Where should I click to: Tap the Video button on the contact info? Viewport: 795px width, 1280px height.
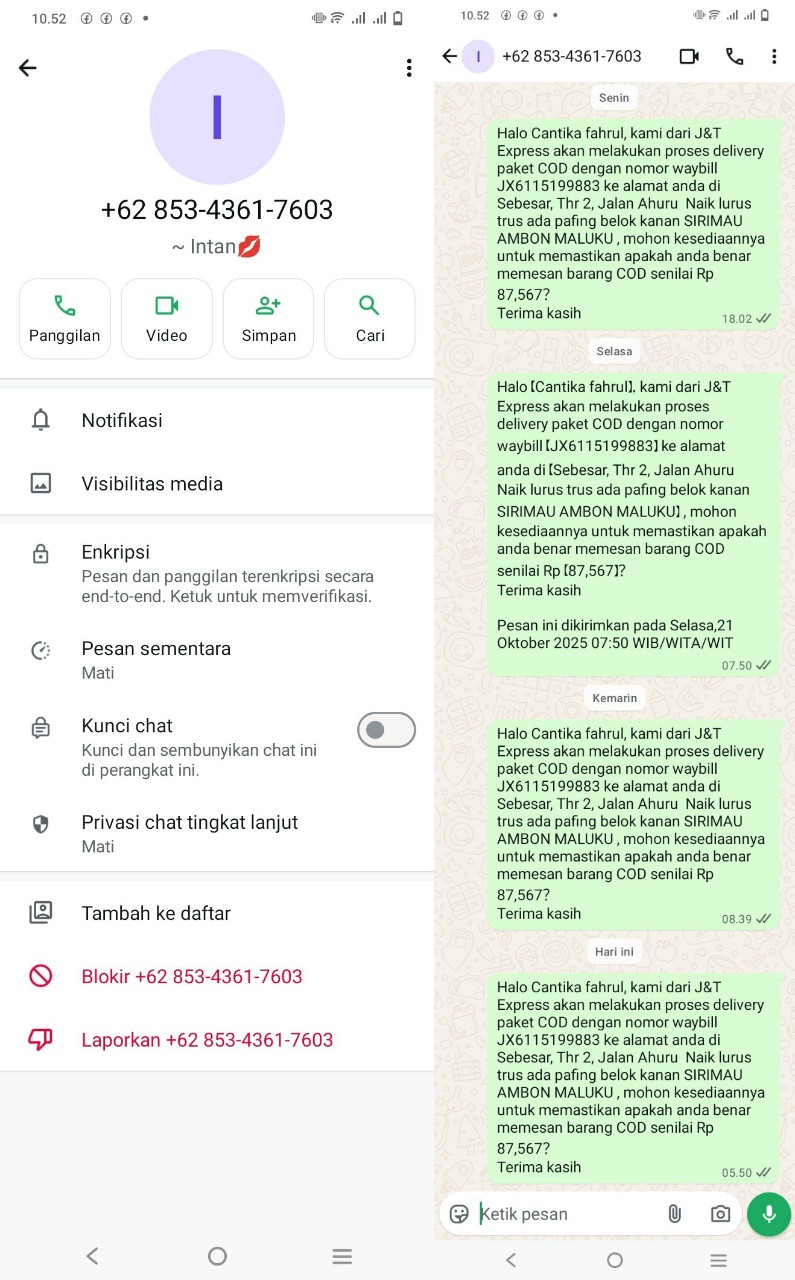tap(167, 318)
